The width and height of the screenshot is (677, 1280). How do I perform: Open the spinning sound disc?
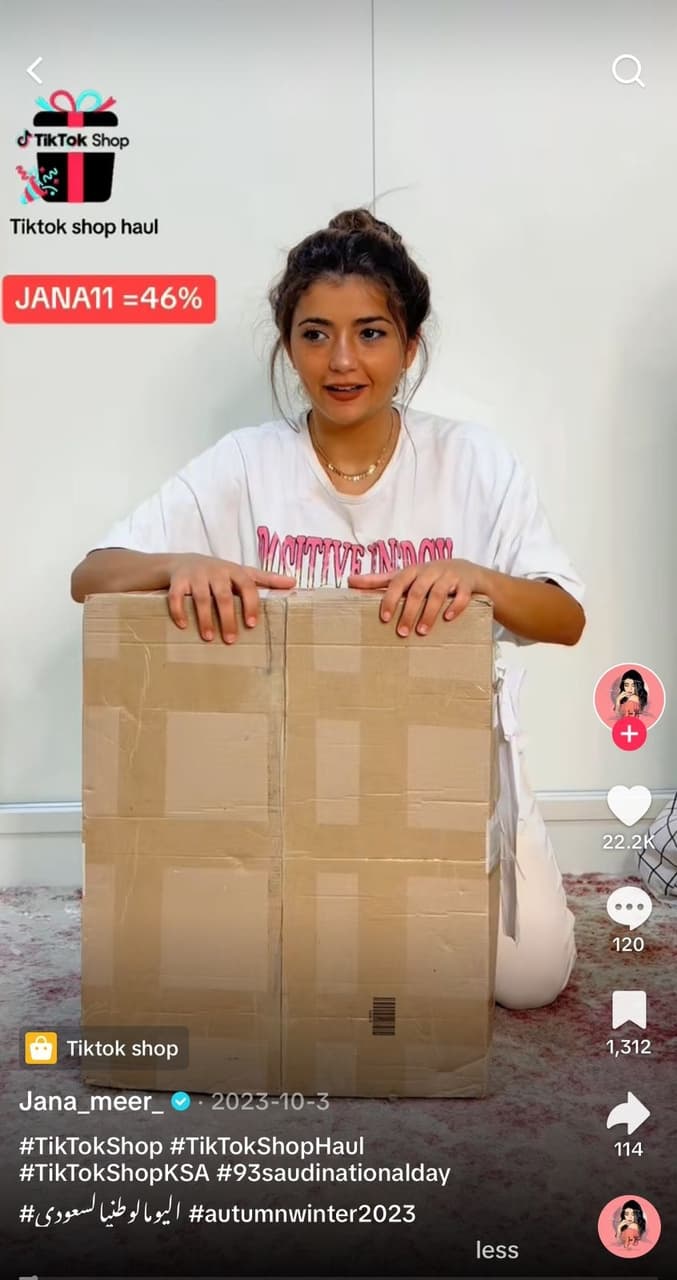(x=629, y=1226)
